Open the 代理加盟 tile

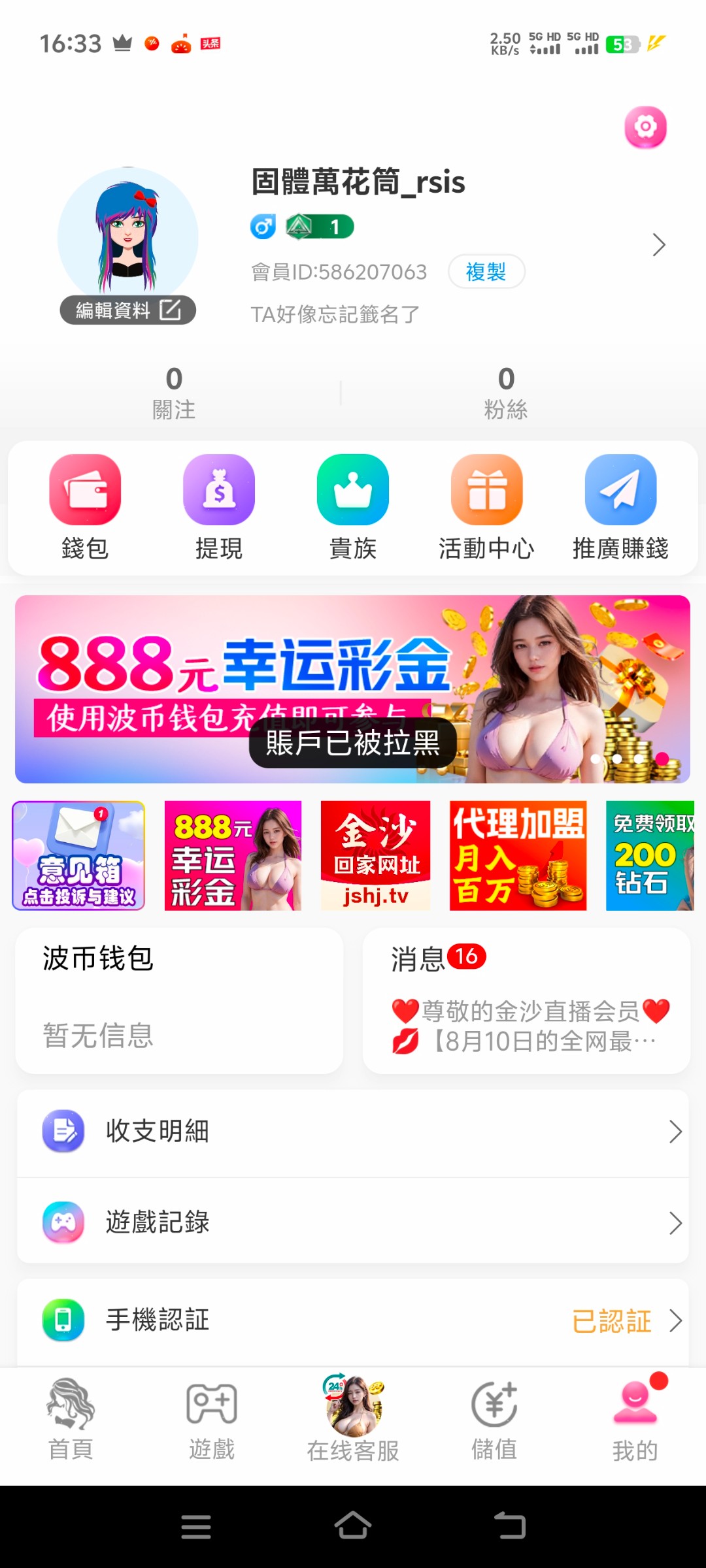(x=518, y=855)
